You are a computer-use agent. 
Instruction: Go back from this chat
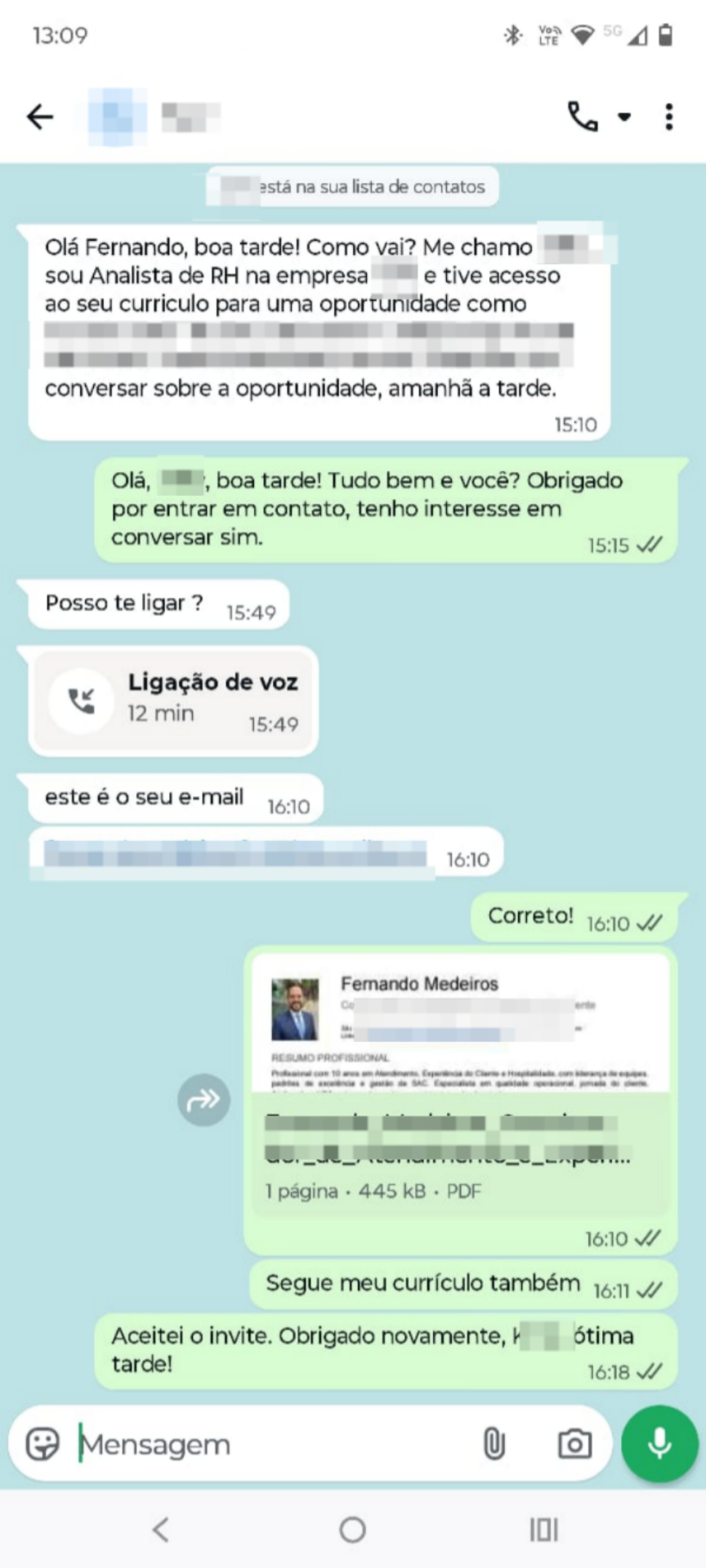[x=39, y=117]
